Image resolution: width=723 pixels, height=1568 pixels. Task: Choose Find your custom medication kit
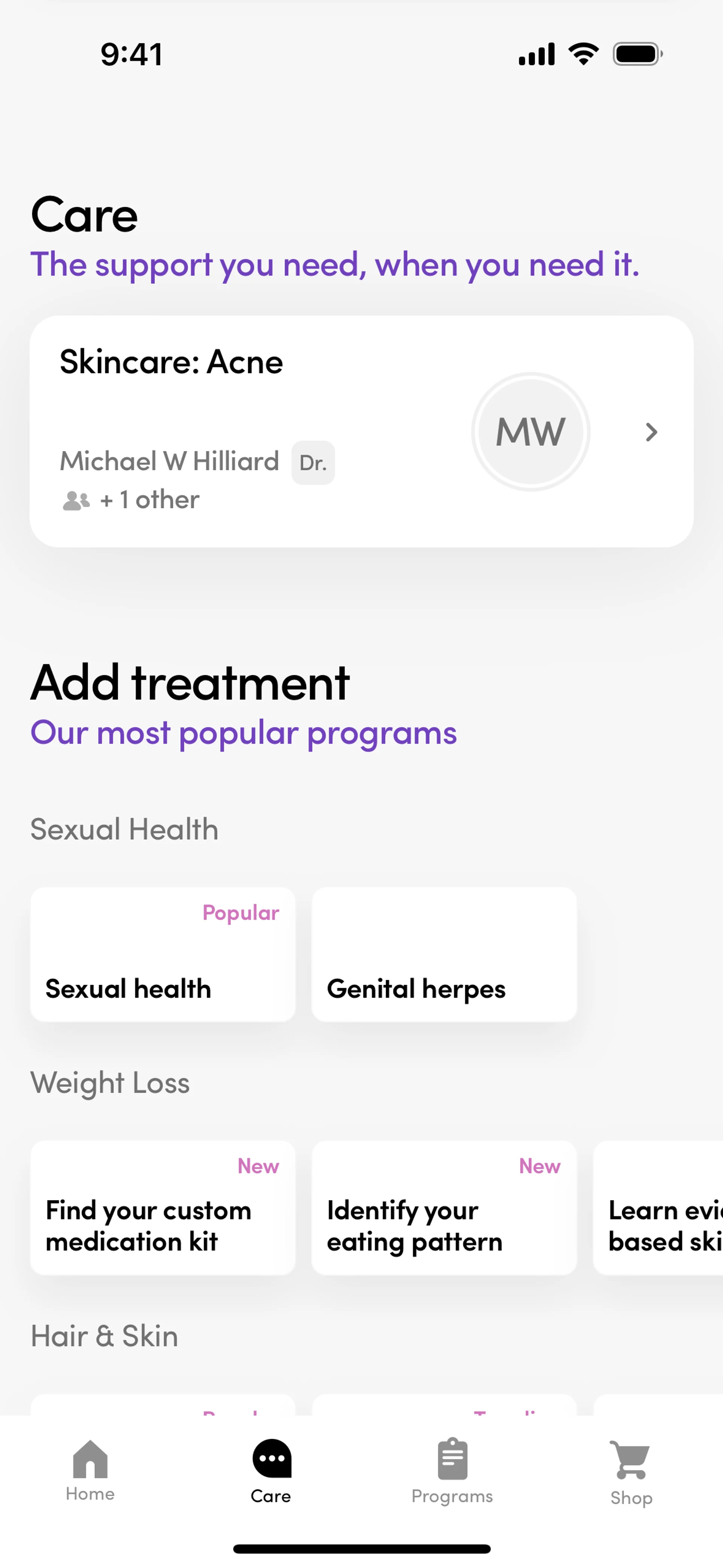[163, 1208]
